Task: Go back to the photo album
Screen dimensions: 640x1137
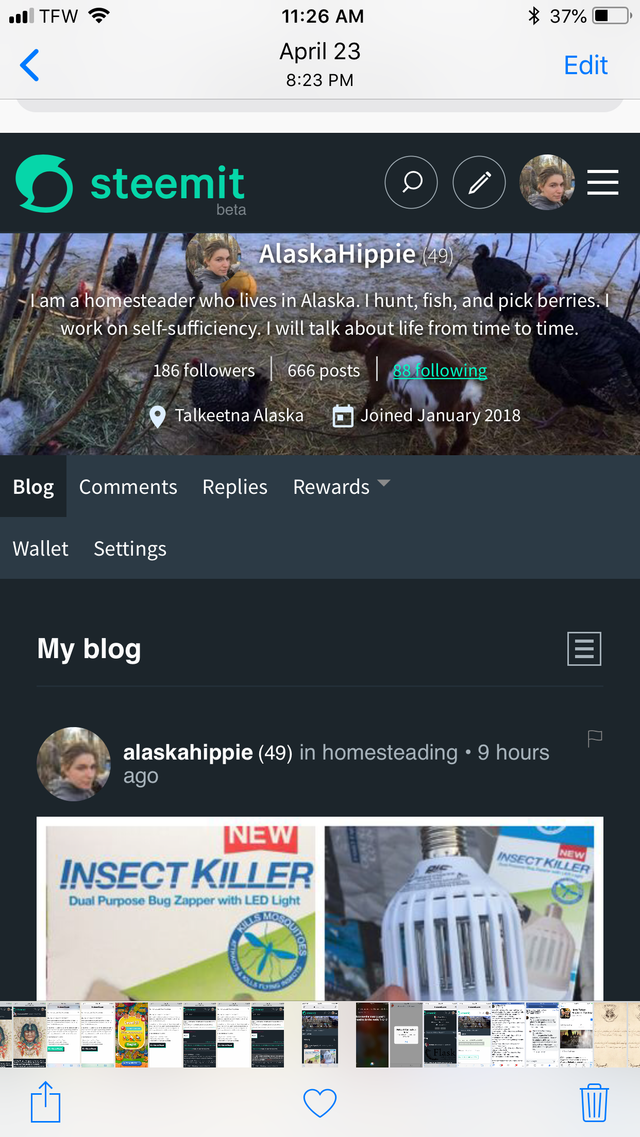Action: (x=30, y=65)
